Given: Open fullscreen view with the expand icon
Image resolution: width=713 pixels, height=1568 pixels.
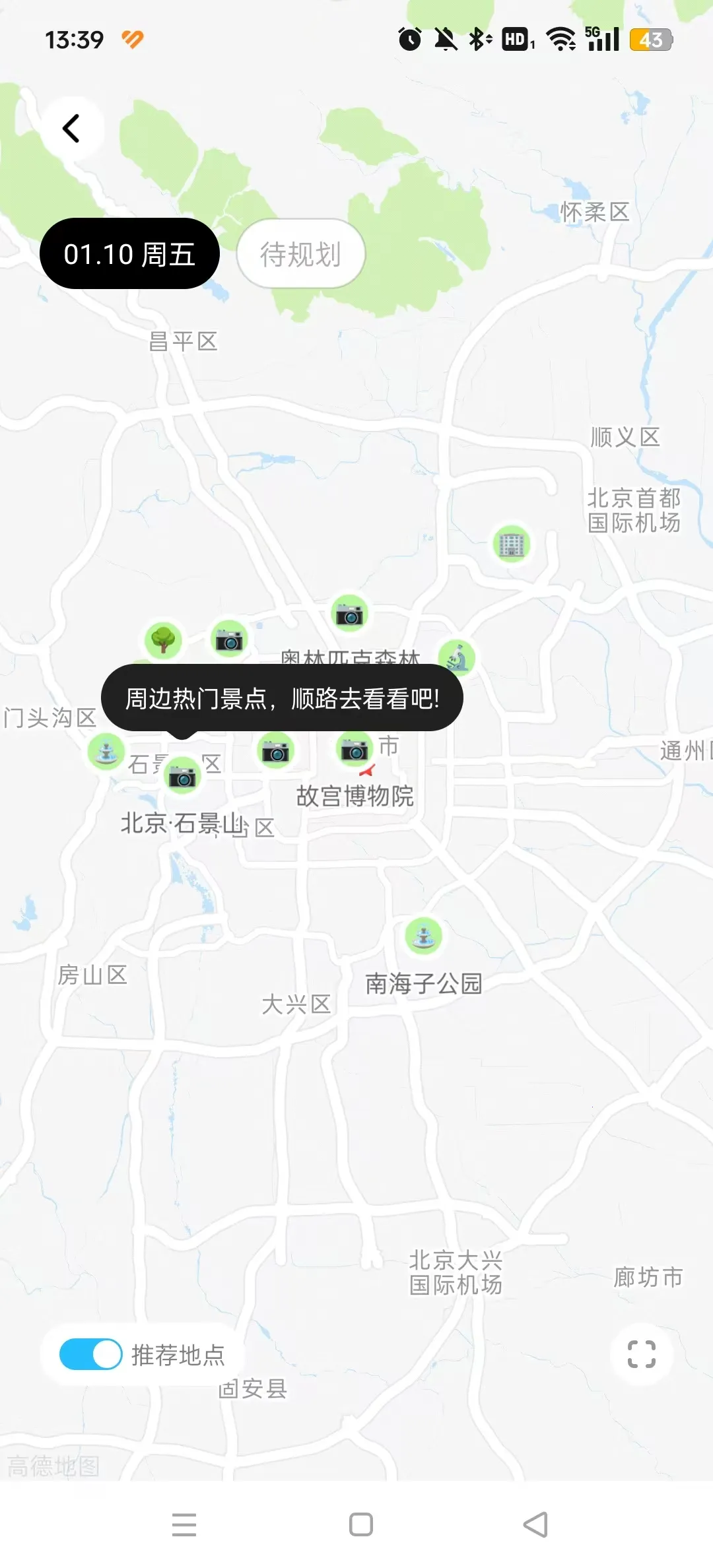Looking at the screenshot, I should click(x=642, y=1354).
